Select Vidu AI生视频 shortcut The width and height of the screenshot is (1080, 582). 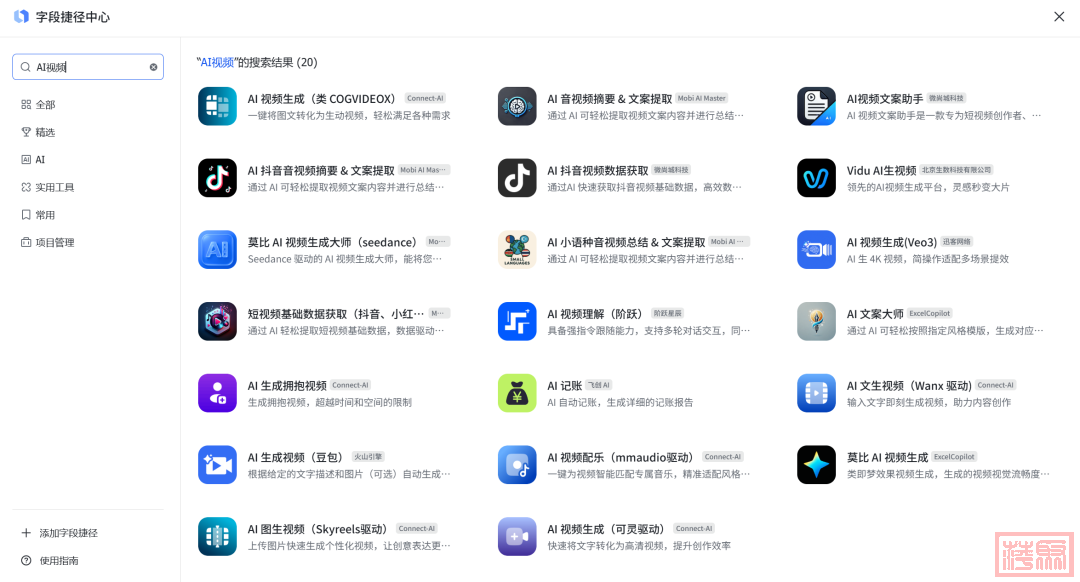click(881, 170)
